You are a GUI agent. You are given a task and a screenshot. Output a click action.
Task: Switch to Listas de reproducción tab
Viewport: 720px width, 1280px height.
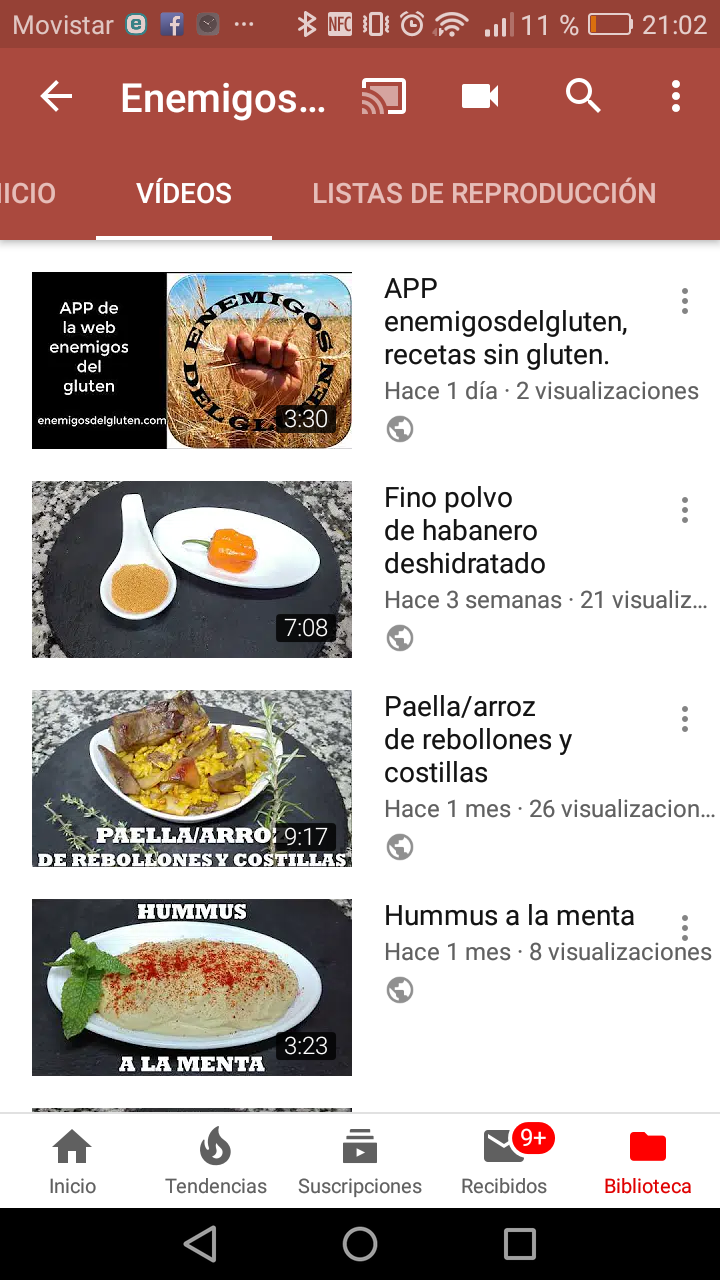pos(484,193)
